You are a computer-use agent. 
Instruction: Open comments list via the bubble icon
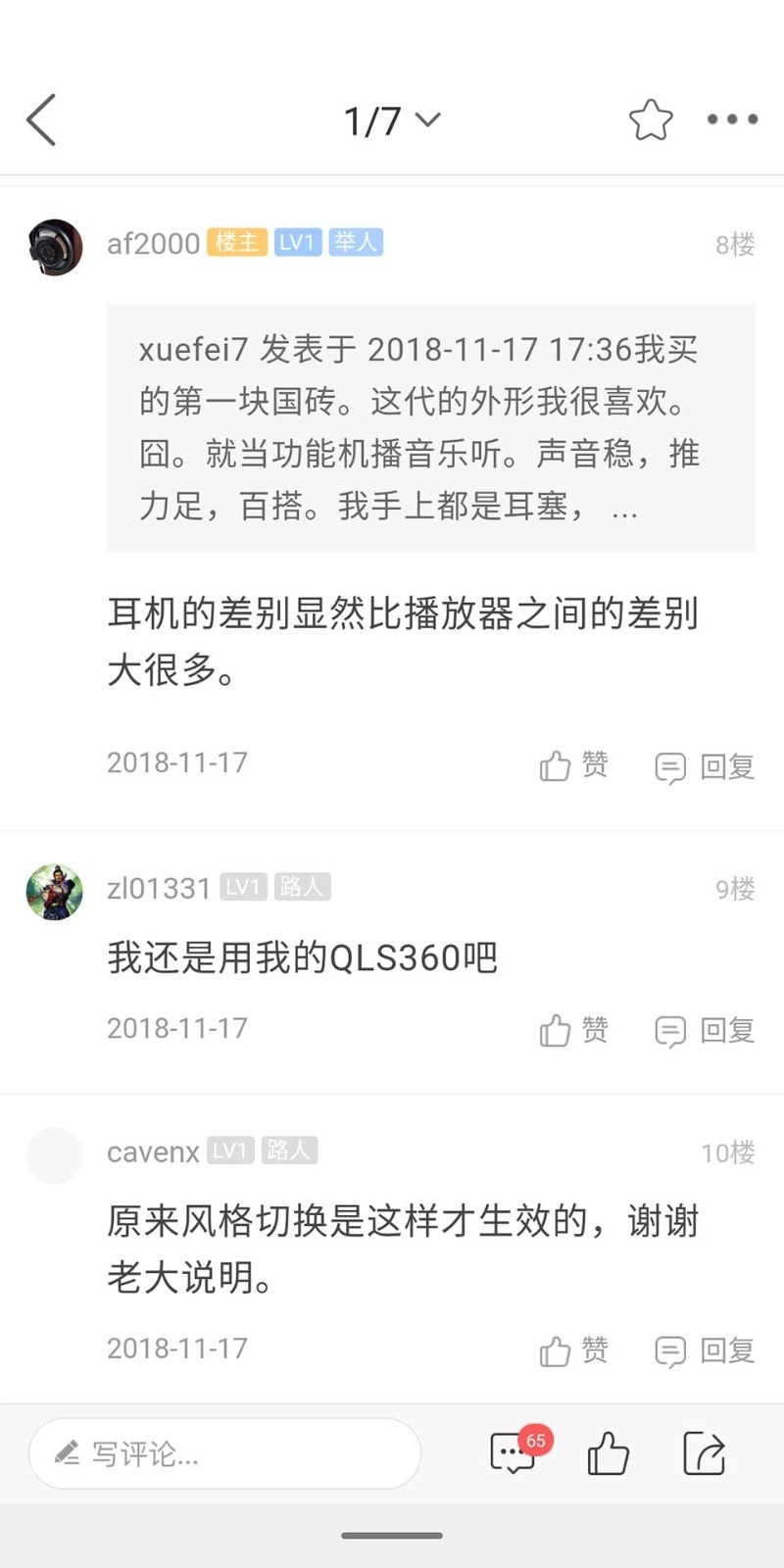[512, 1453]
